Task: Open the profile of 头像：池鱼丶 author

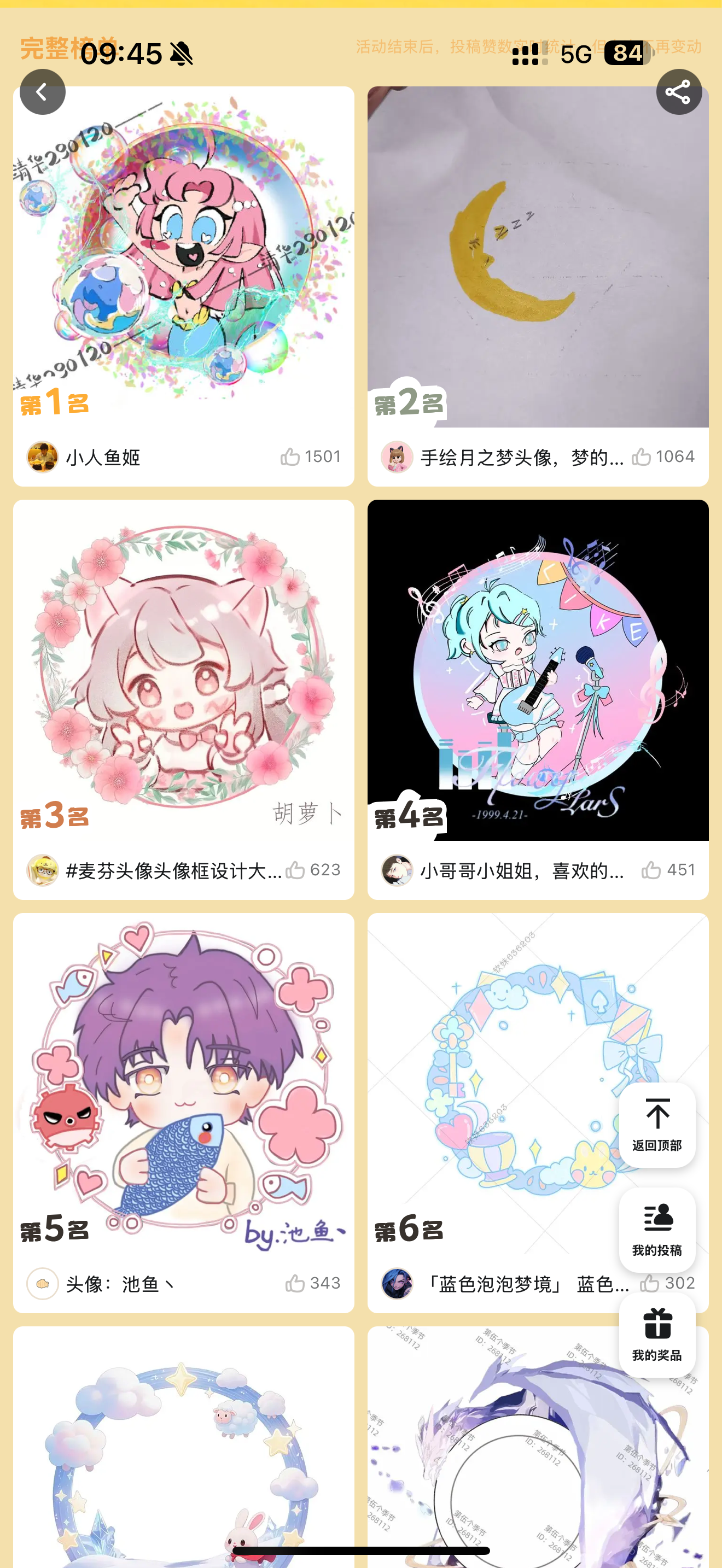Action: pyautogui.click(x=42, y=1283)
